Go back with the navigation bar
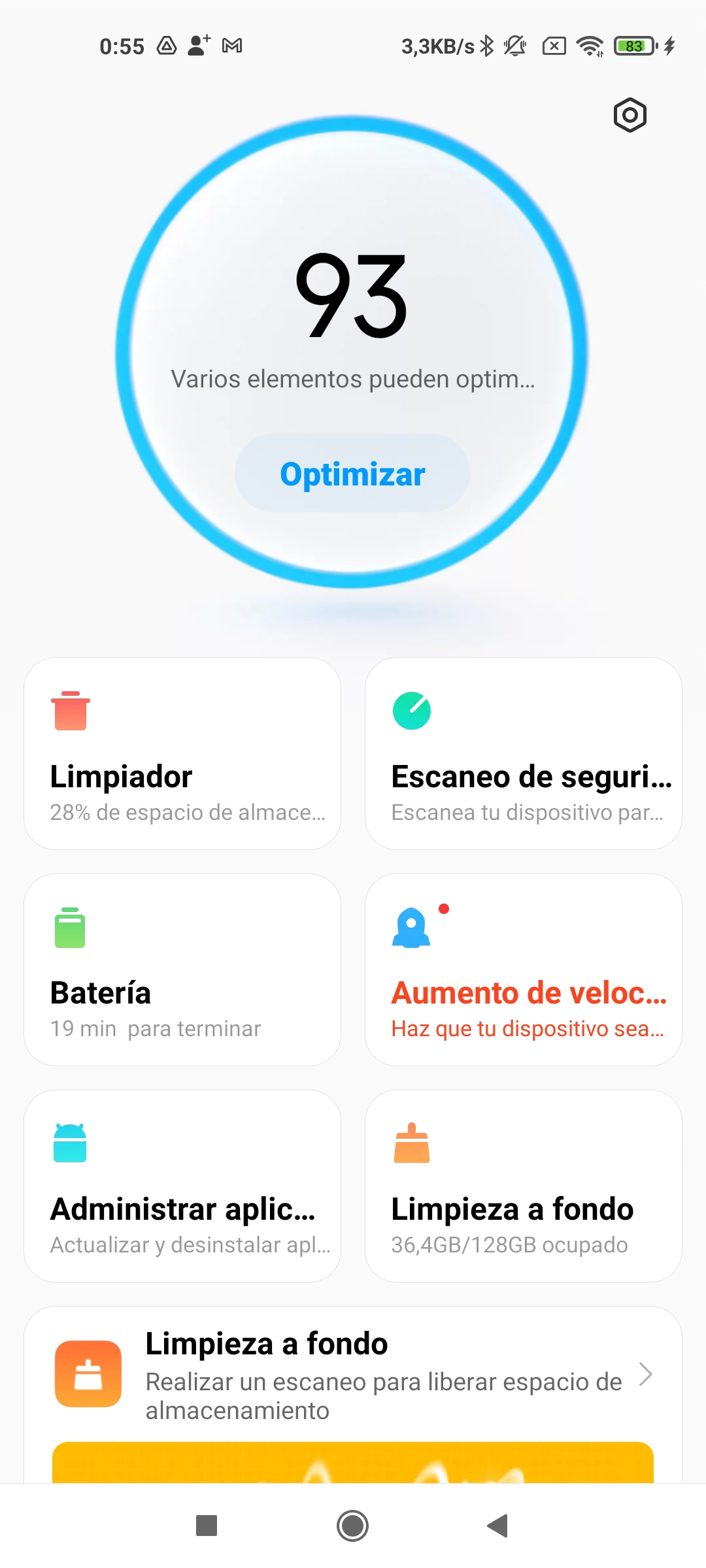Viewport: 706px width, 1568px height. (x=498, y=1526)
